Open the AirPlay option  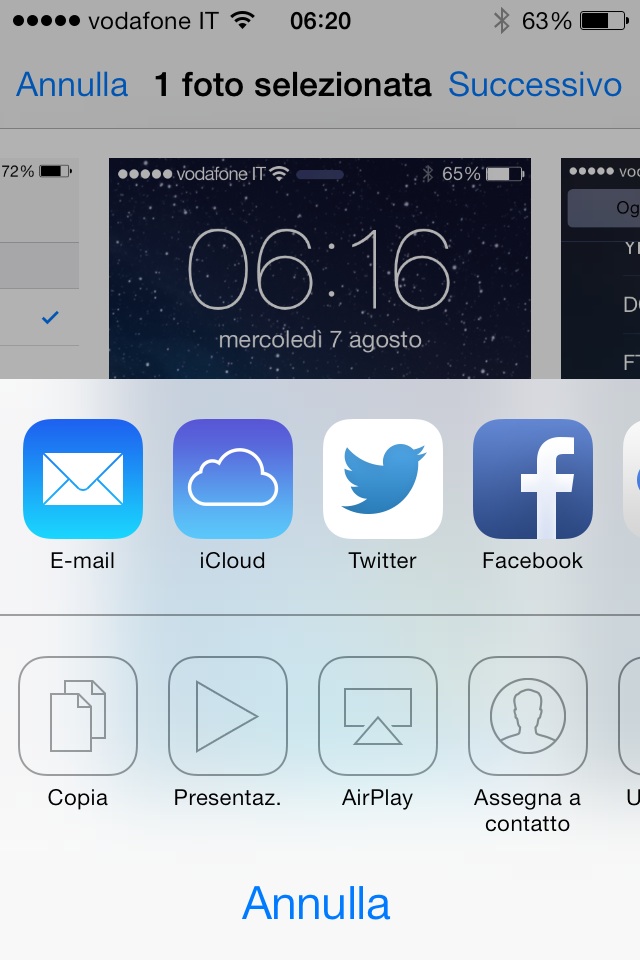(378, 716)
